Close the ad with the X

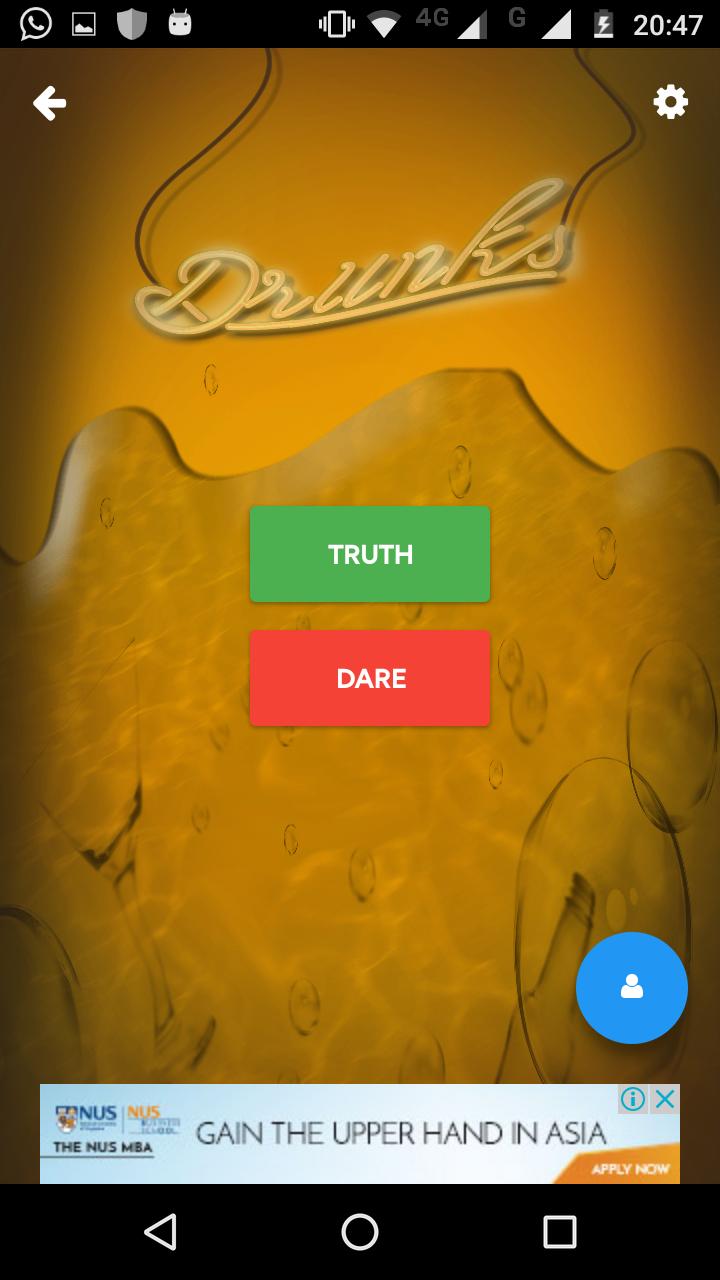click(665, 1100)
